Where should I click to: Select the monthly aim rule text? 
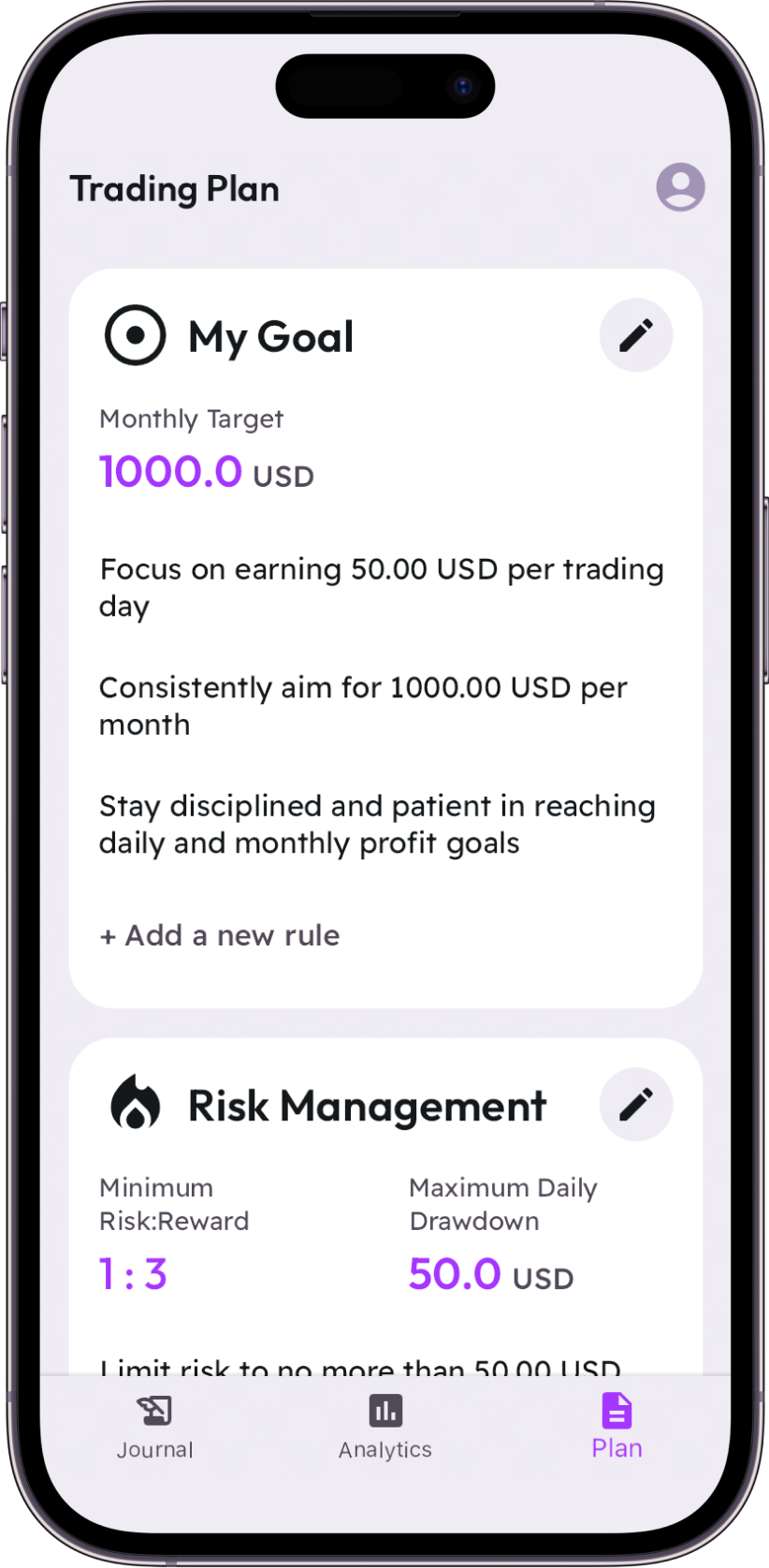[x=363, y=705]
